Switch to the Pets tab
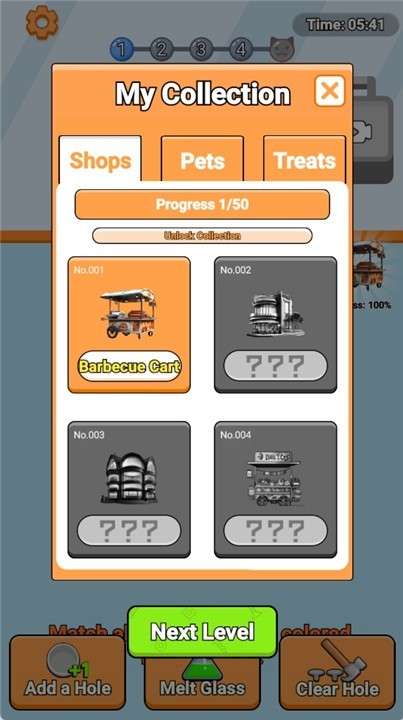This screenshot has height=720, width=403. click(202, 160)
